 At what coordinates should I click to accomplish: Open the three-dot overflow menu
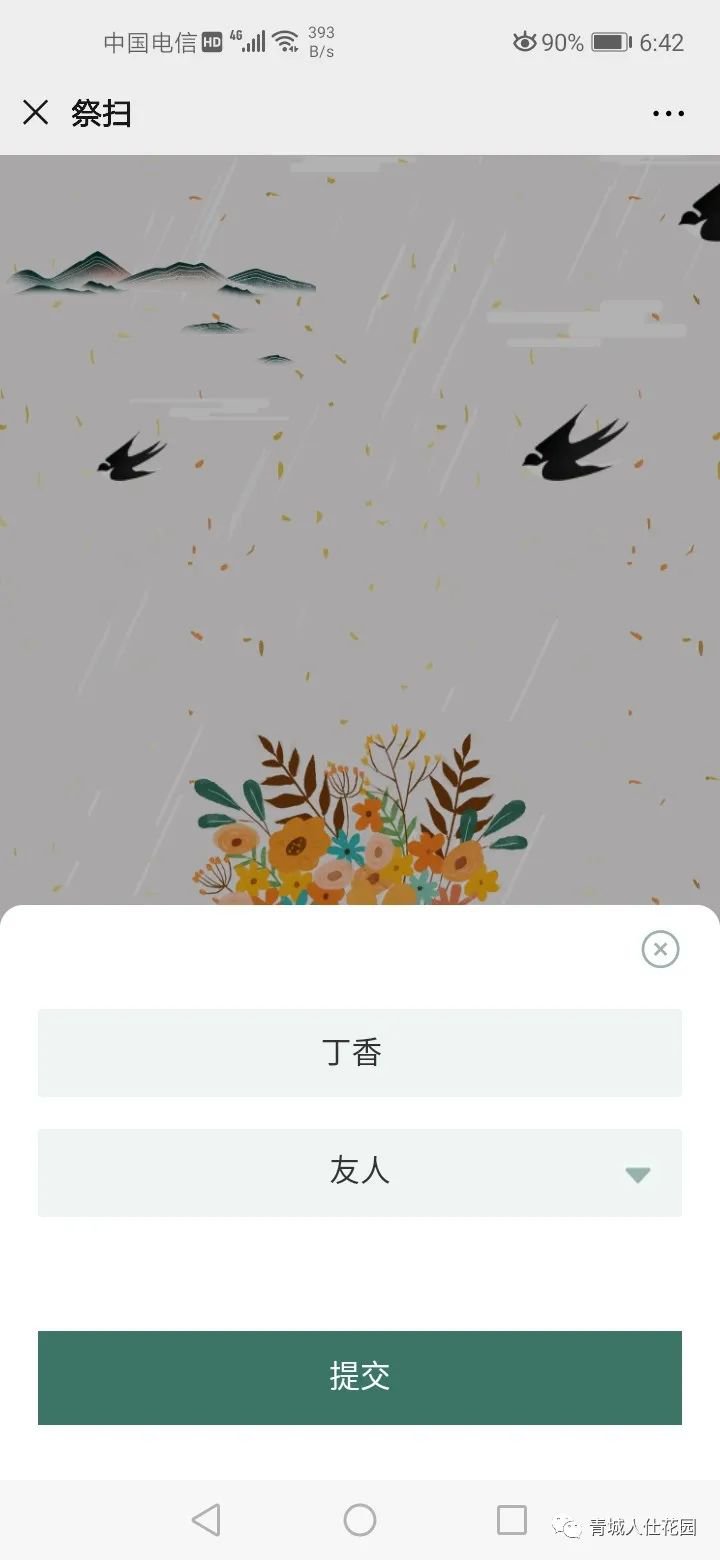(x=668, y=114)
